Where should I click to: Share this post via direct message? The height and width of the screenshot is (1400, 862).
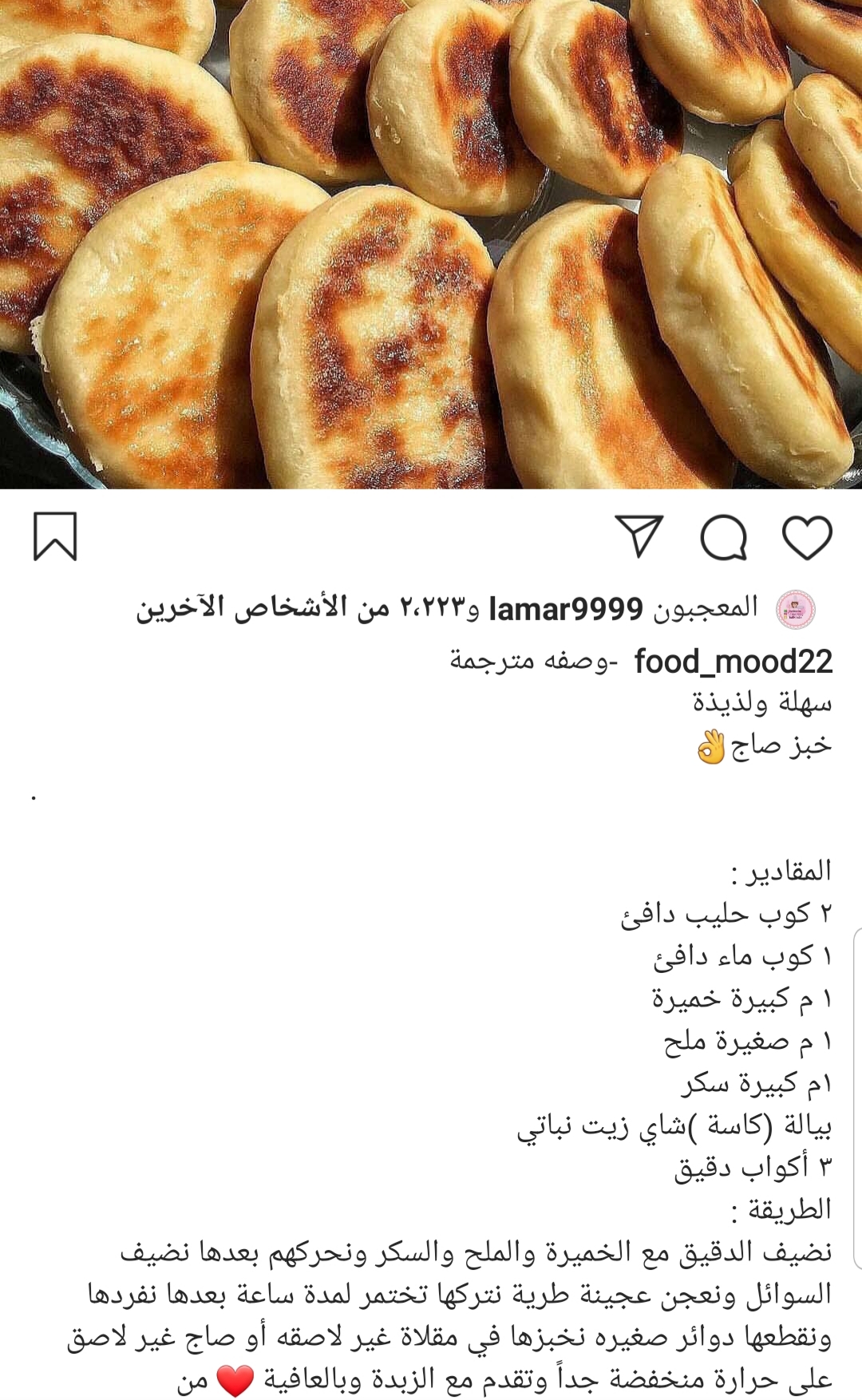click(x=639, y=536)
